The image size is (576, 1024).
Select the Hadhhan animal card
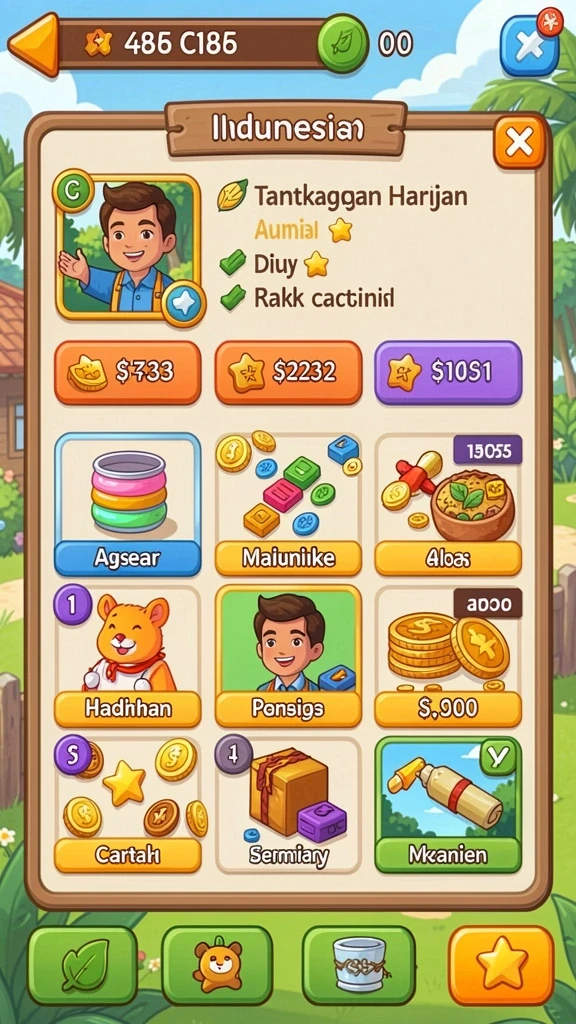tap(127, 656)
